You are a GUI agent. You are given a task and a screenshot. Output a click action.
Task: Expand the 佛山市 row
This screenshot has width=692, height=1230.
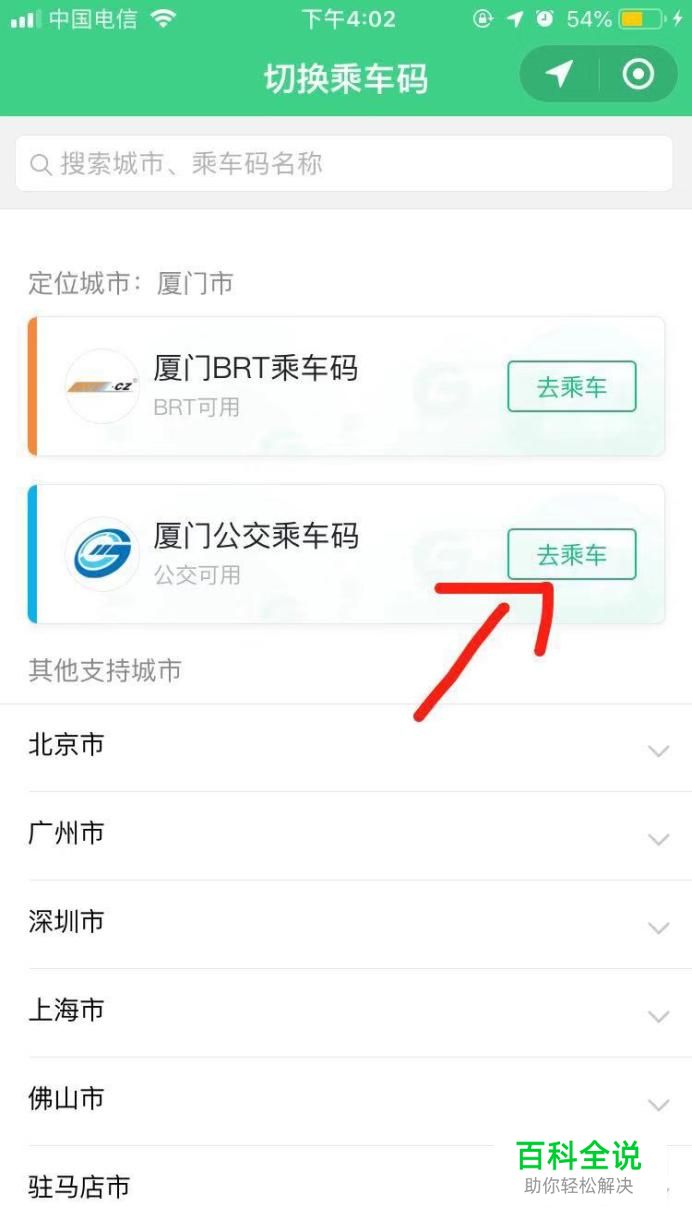345,1100
